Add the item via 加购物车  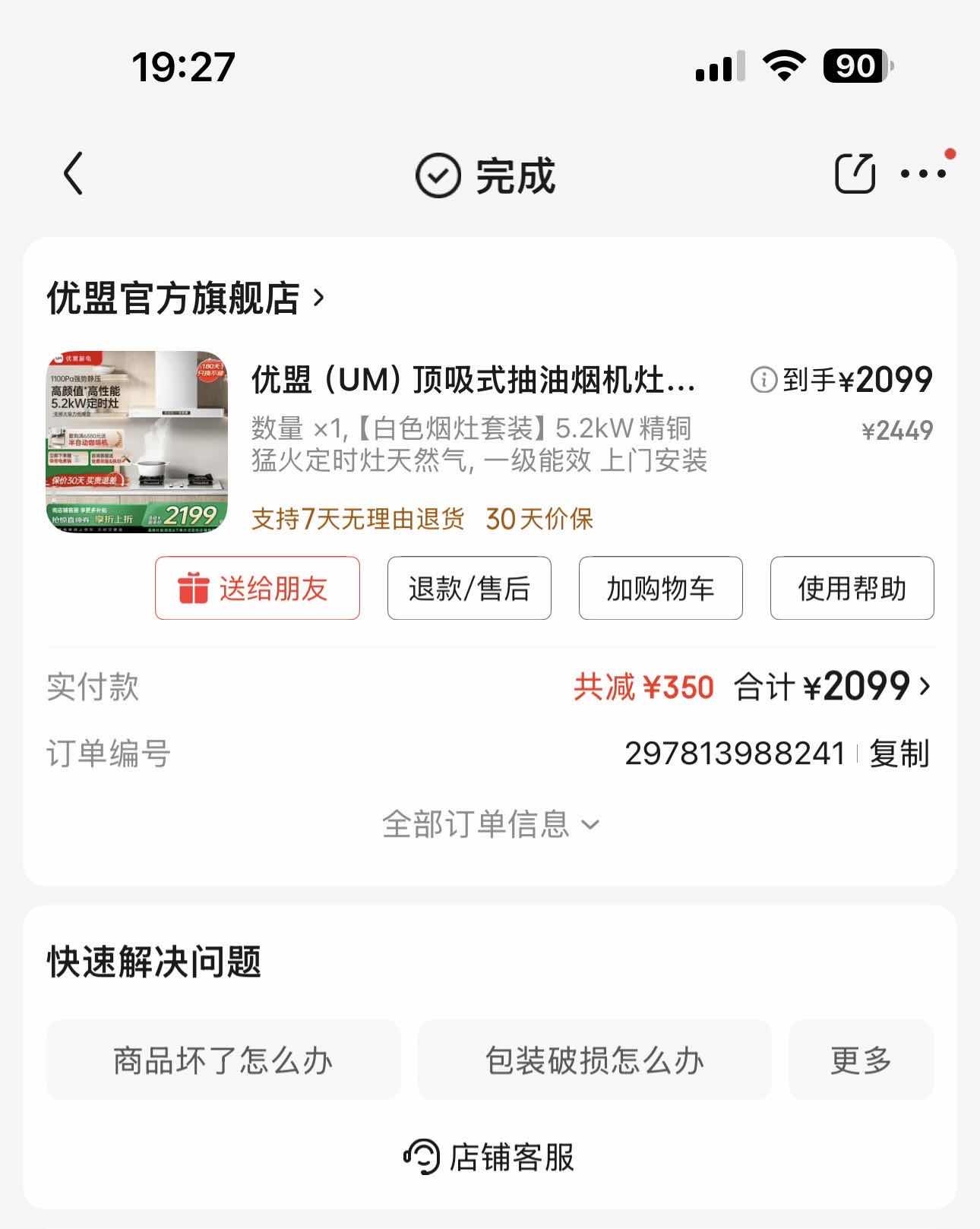[x=660, y=588]
